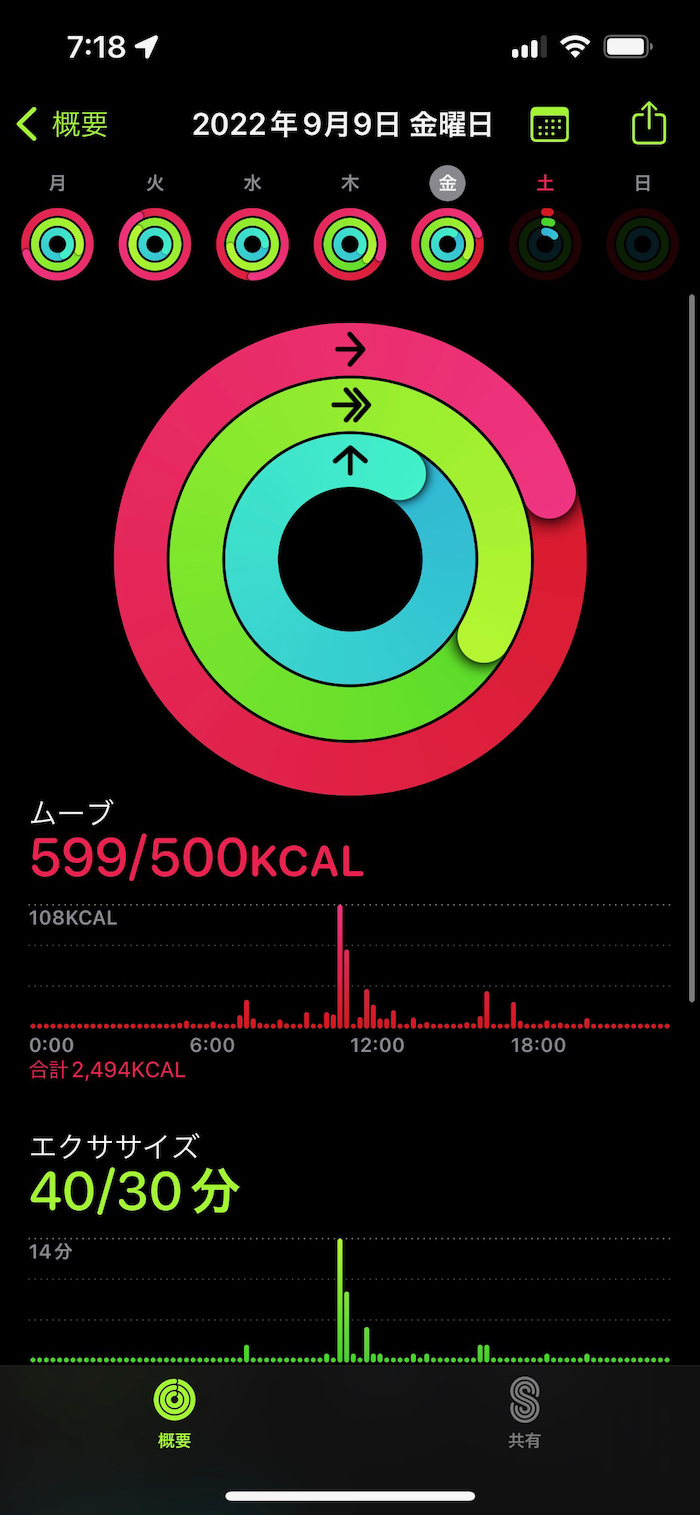Select Thursday (木) activity rings
Viewport: 700px width, 1515px height.
(x=350, y=243)
